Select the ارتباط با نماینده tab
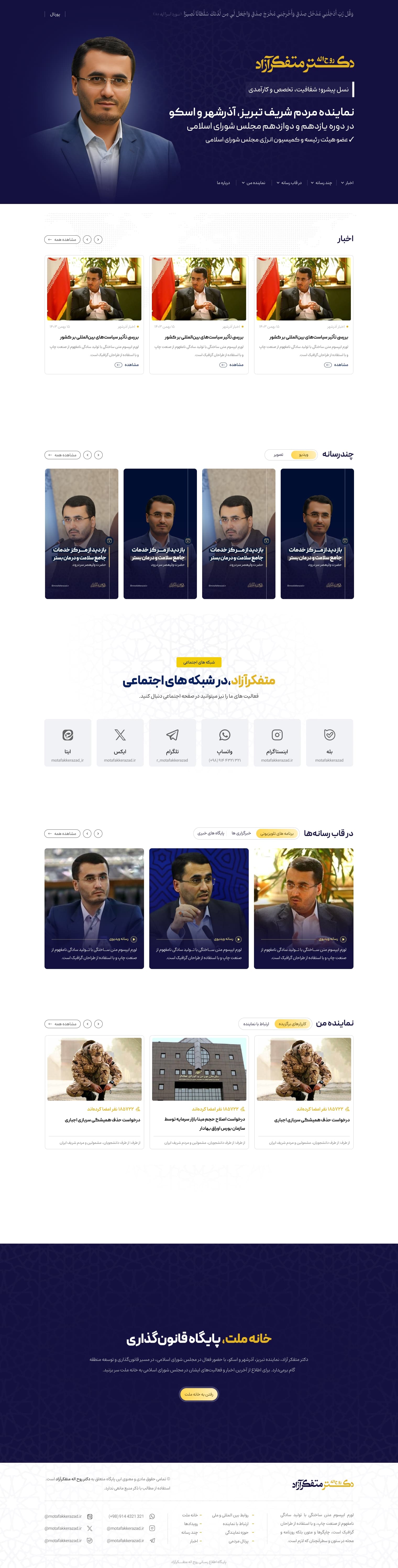Image resolution: width=398 pixels, height=1568 pixels. (256, 1024)
